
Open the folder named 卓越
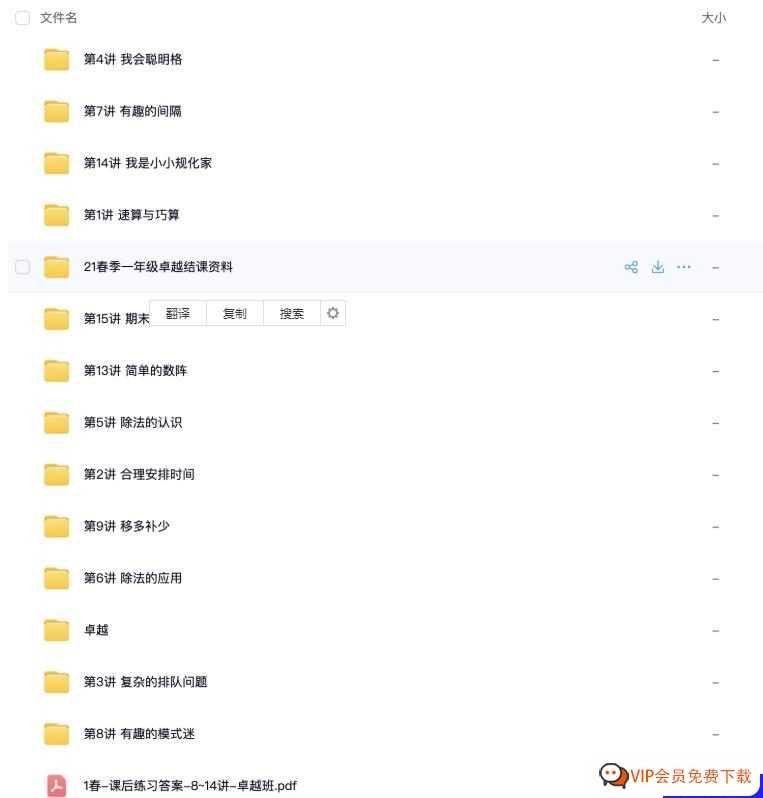(x=96, y=631)
